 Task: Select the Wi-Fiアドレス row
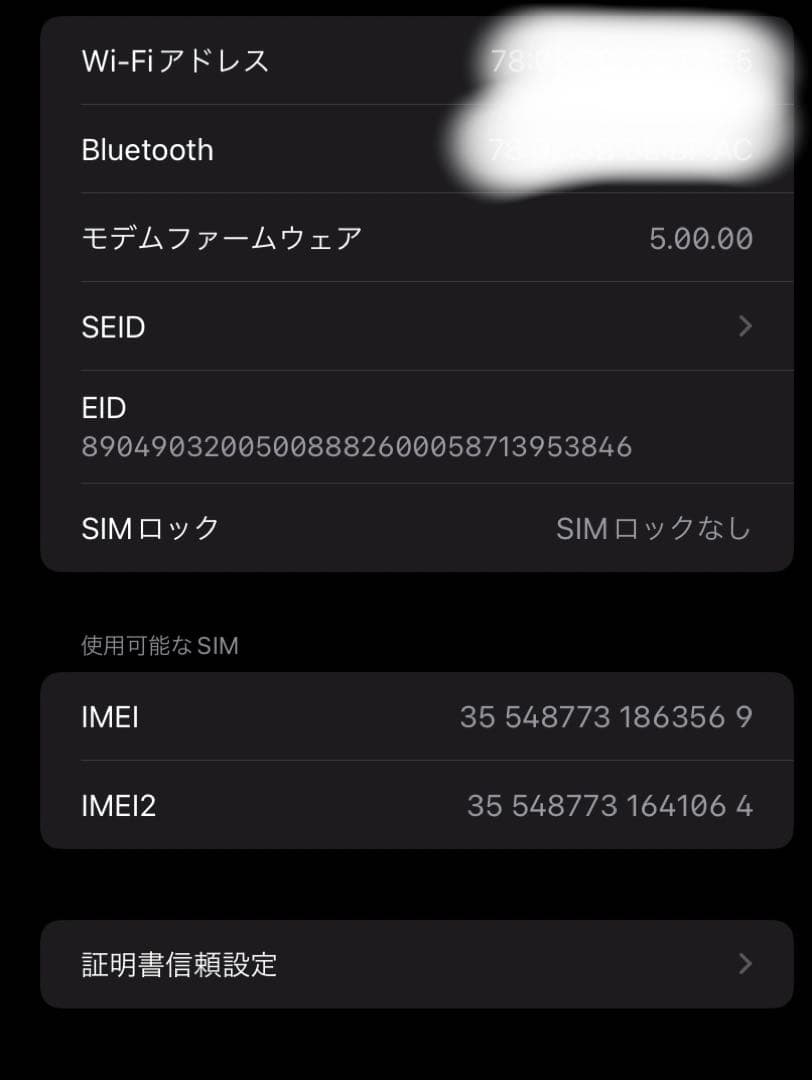pyautogui.click(x=400, y=60)
